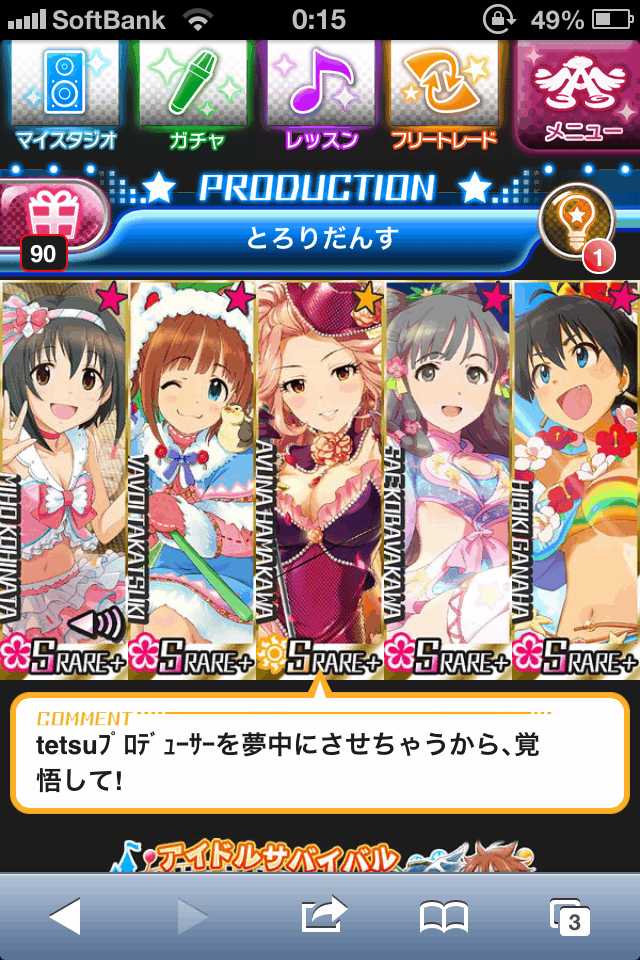640x960 pixels.
Task: Select the Miho Kohinata idol card
Action: pos(62,470)
